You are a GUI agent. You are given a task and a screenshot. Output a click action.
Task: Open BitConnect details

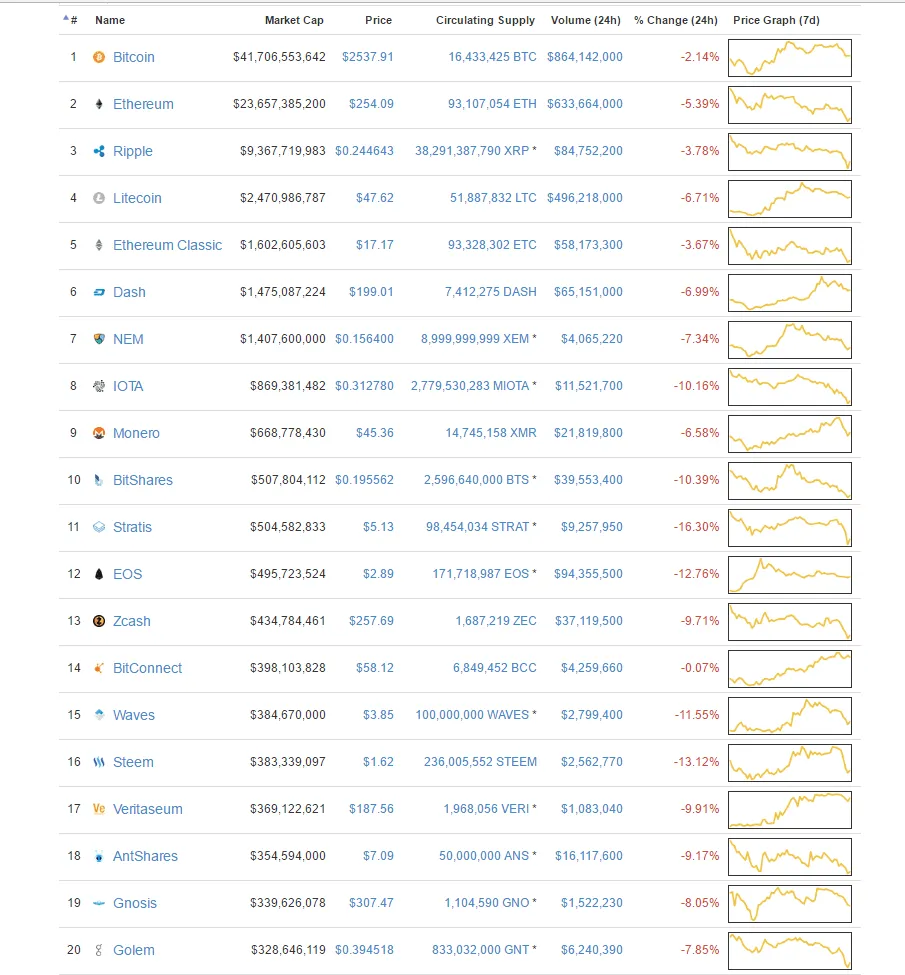147,668
